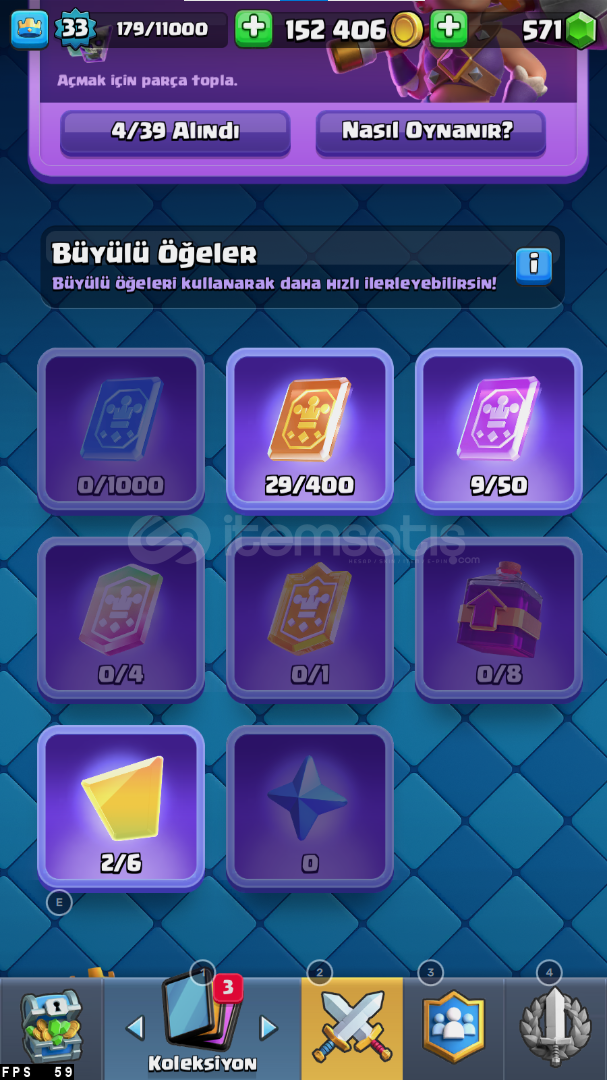Select the blue book item 0/1000

click(x=121, y=429)
